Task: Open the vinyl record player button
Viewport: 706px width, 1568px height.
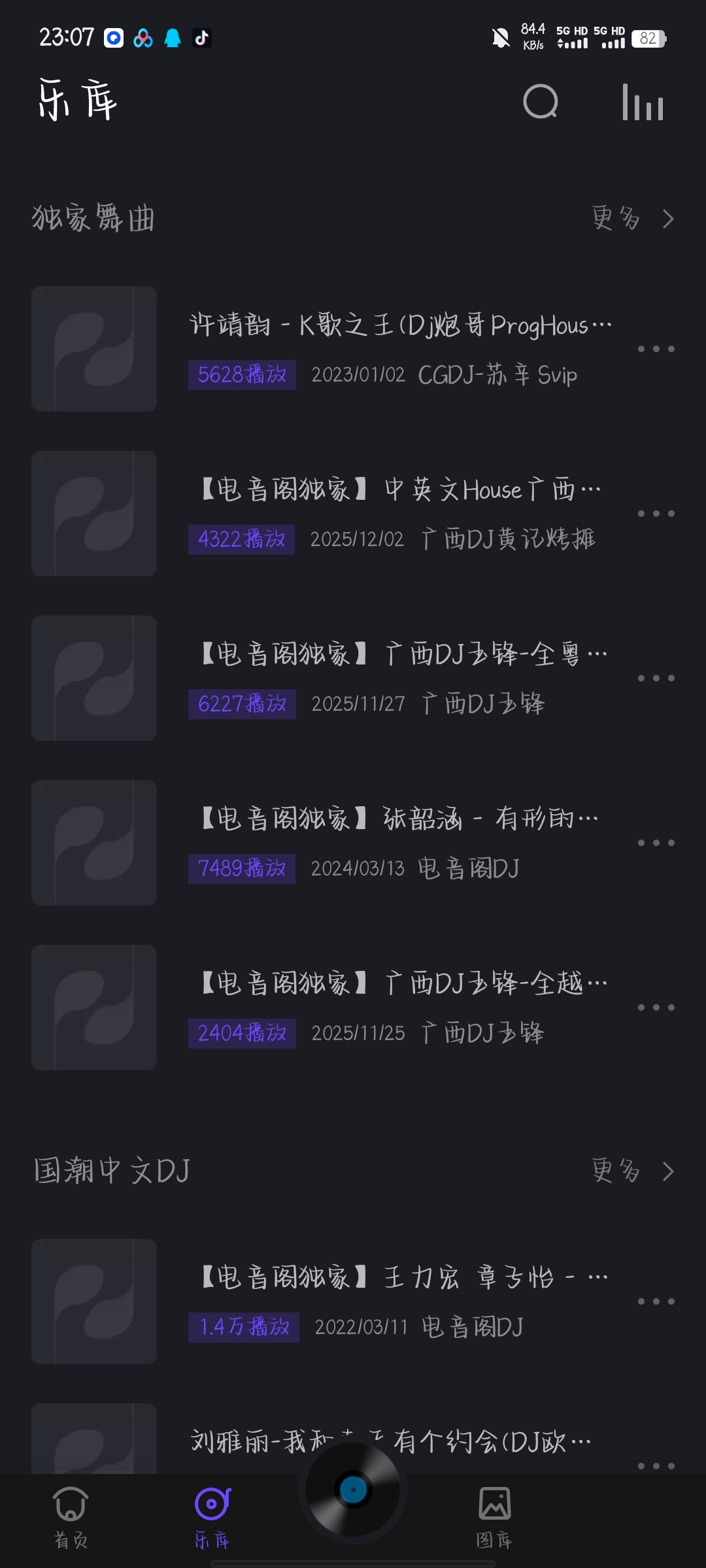Action: point(353,1490)
